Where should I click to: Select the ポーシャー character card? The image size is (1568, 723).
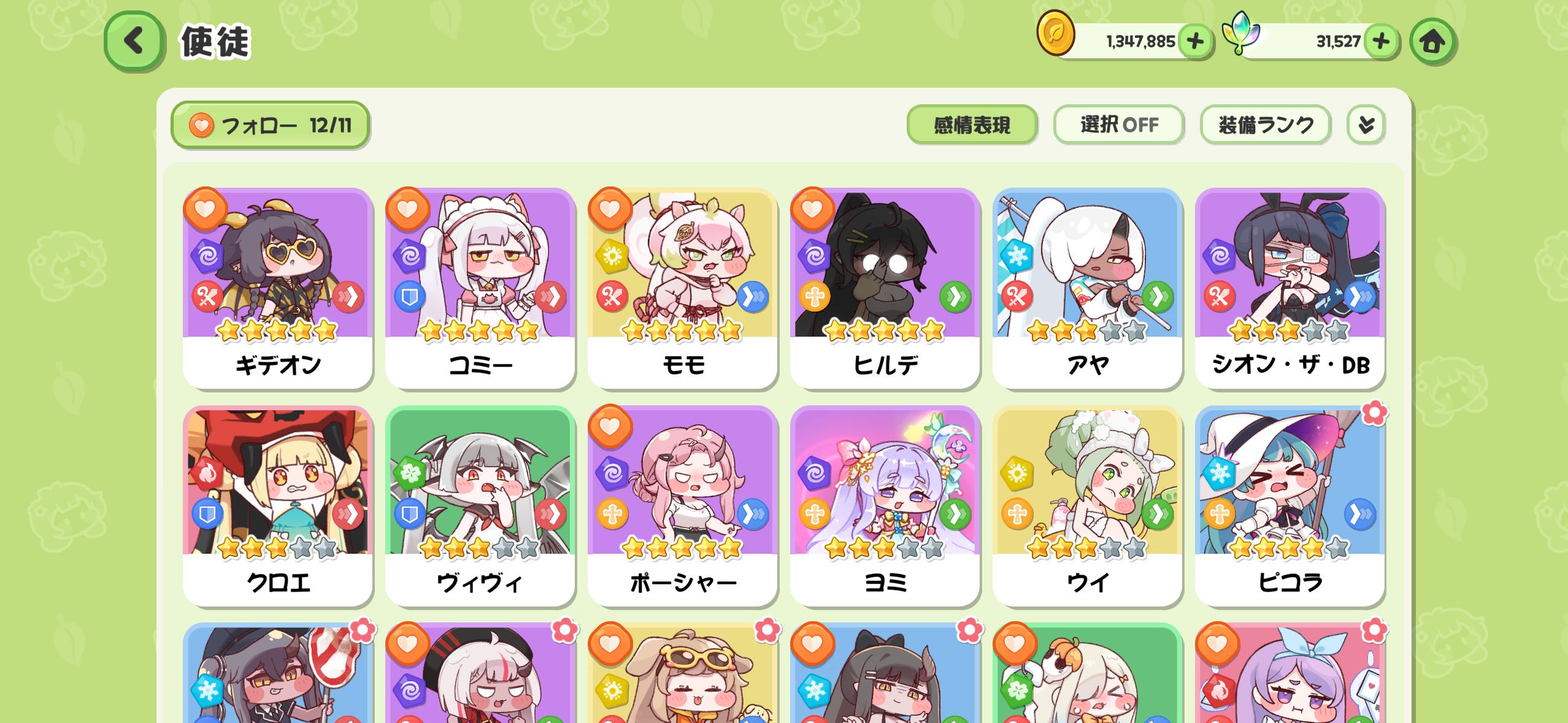683,506
